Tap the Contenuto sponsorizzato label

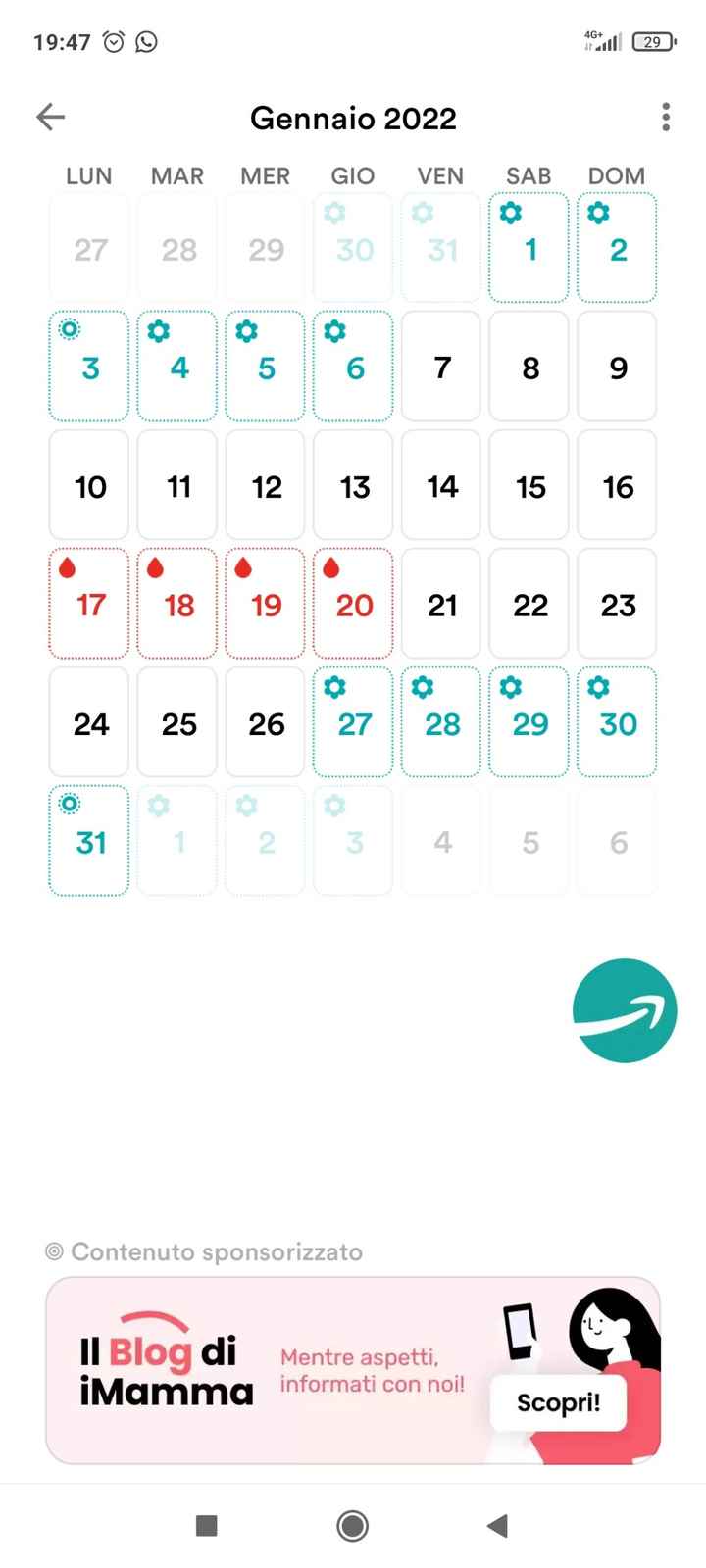(x=205, y=1251)
